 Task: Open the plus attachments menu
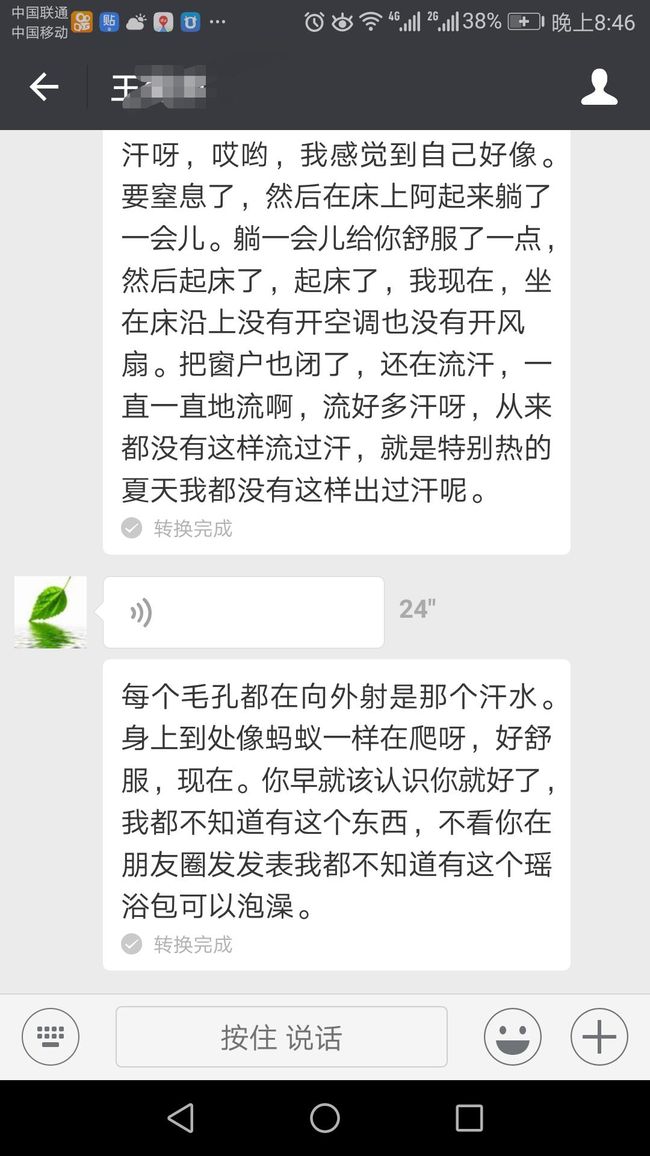point(599,1036)
